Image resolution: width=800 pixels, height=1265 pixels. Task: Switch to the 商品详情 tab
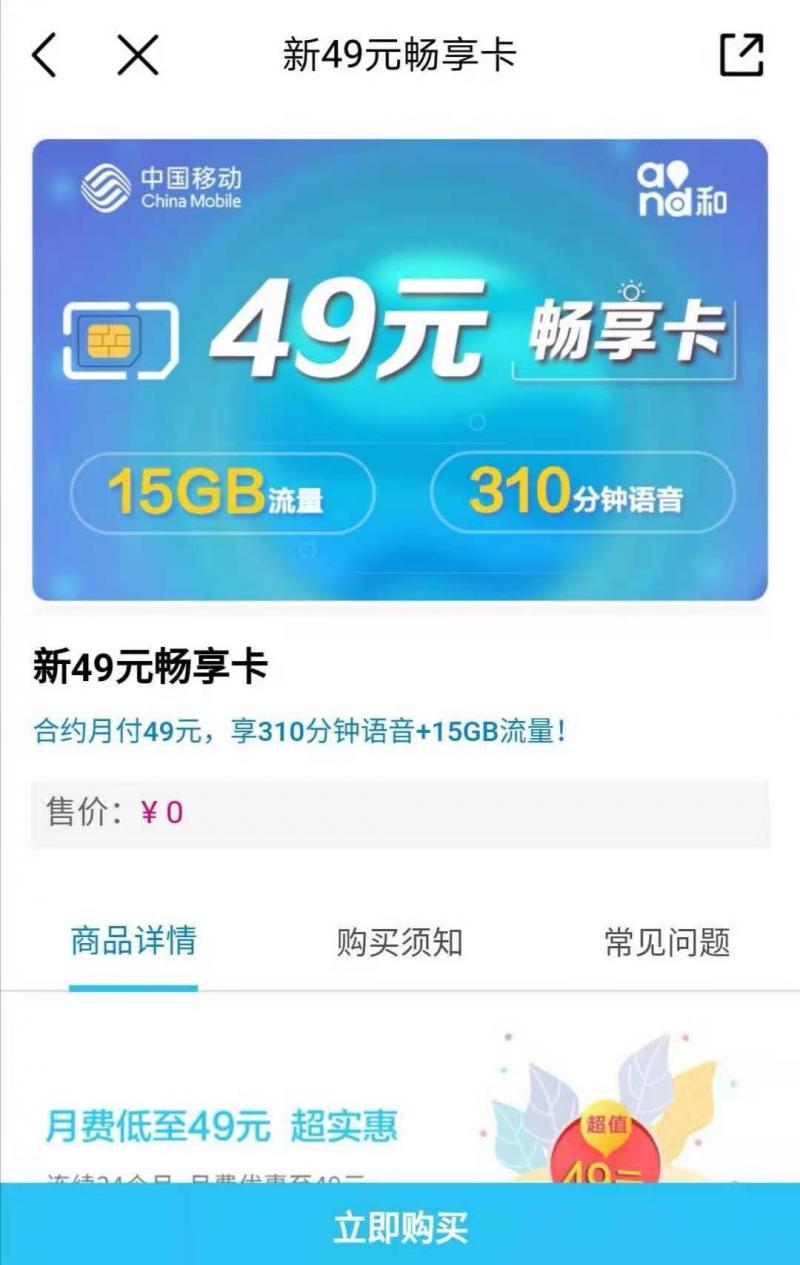click(x=133, y=941)
